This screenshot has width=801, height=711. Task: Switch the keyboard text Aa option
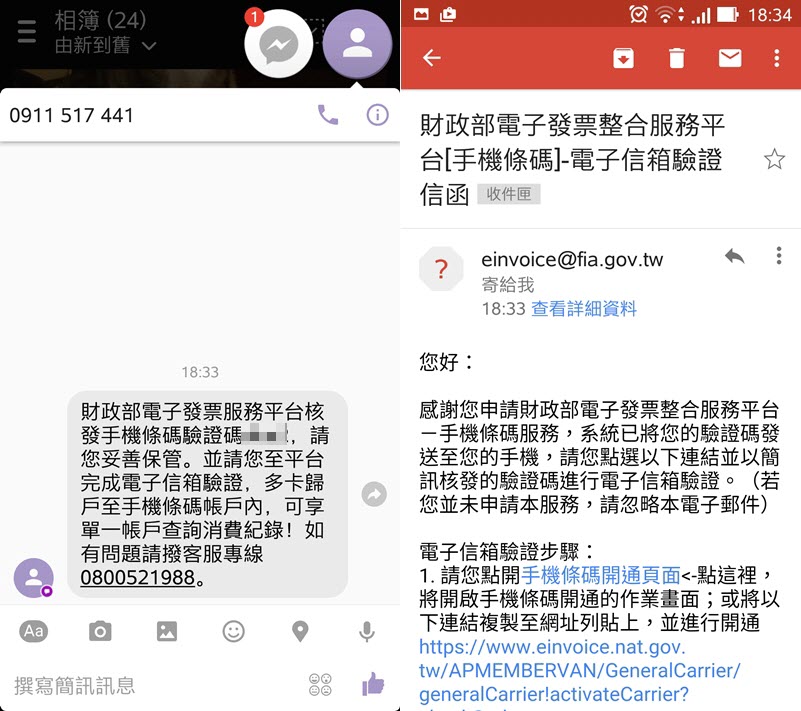pos(34,631)
